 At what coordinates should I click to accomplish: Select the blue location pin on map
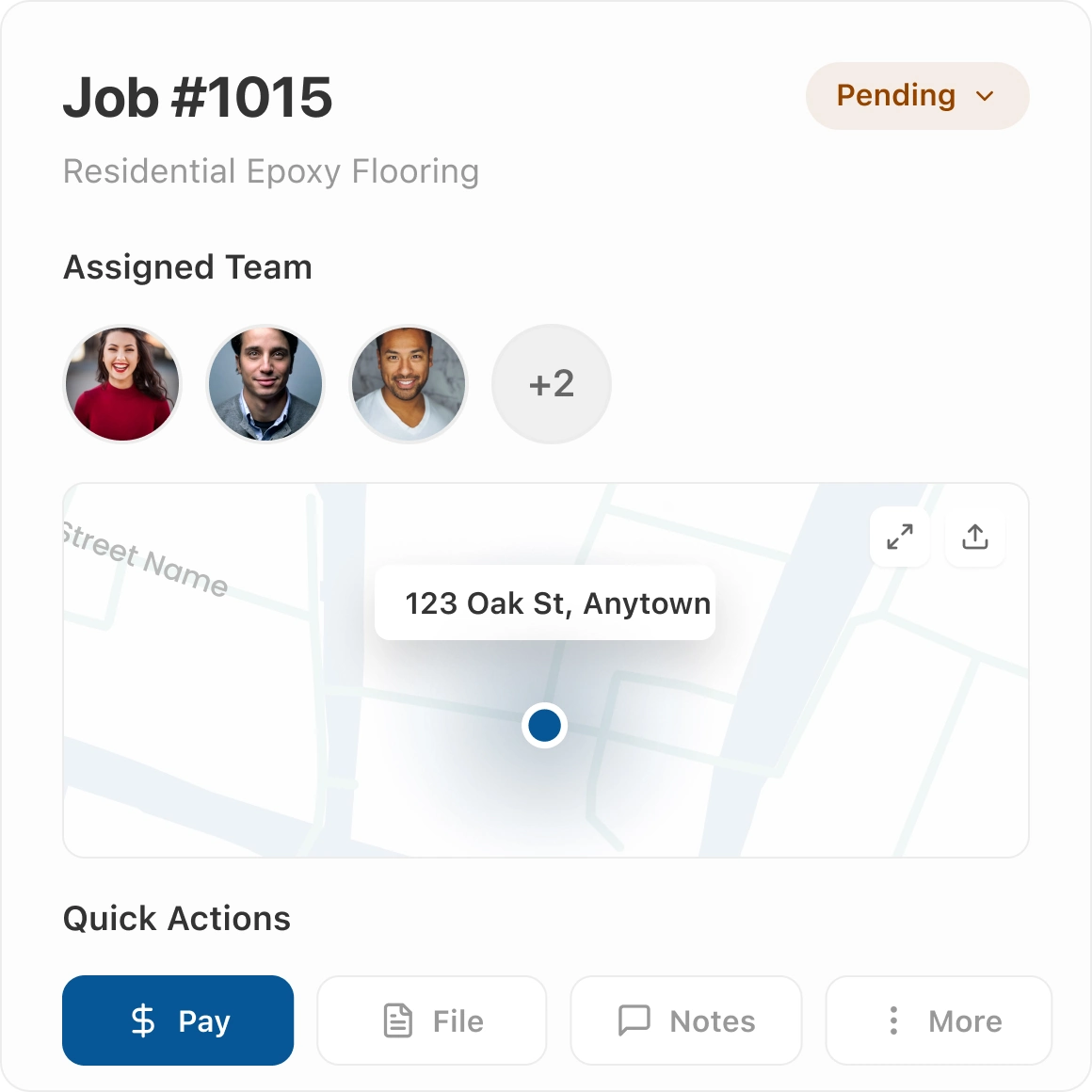(544, 725)
